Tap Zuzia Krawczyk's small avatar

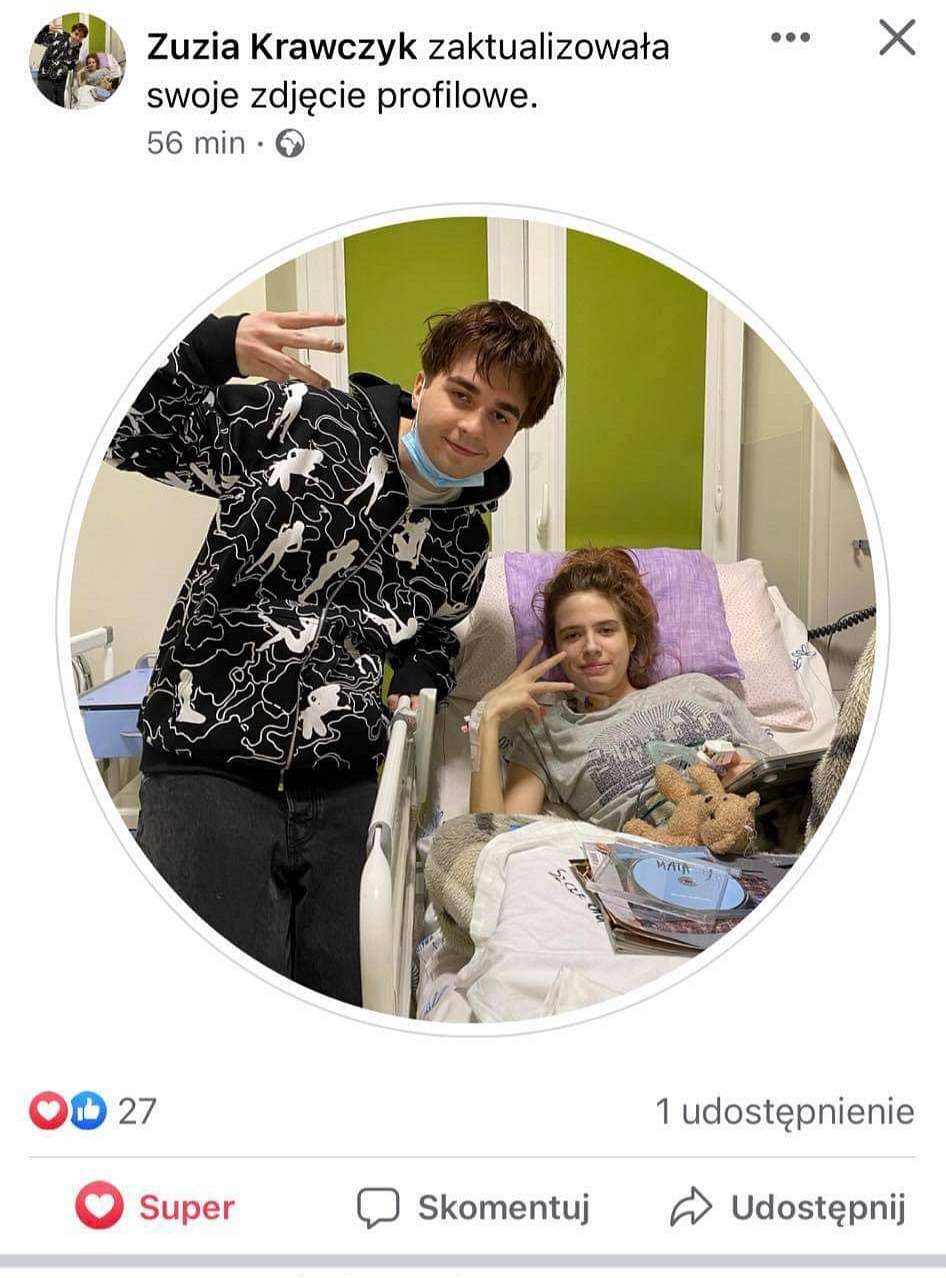(x=78, y=60)
